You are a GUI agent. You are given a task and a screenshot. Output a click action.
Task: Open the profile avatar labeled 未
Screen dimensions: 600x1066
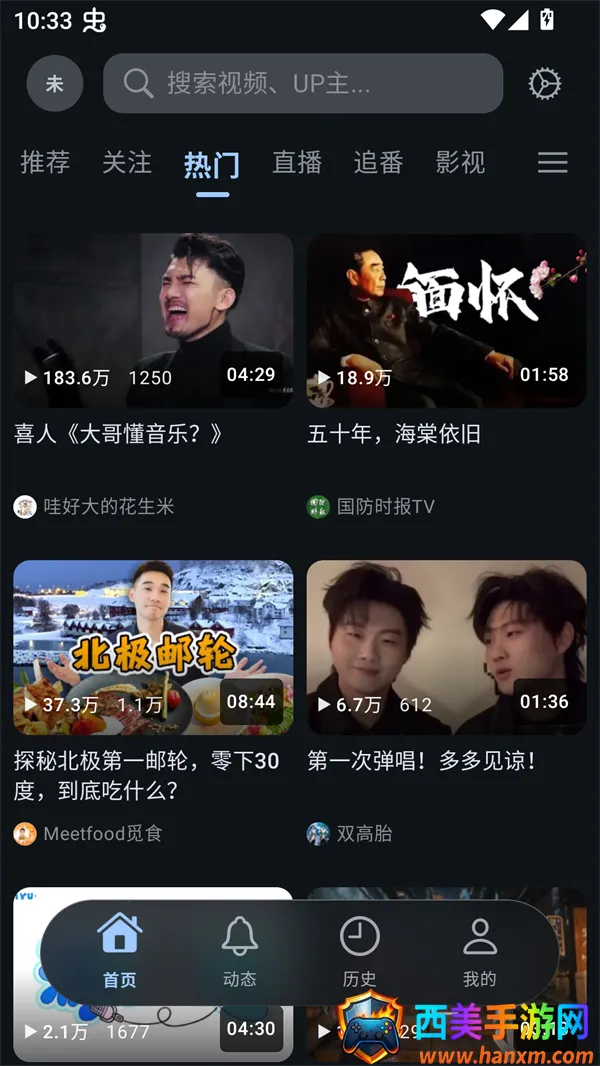click(x=55, y=84)
